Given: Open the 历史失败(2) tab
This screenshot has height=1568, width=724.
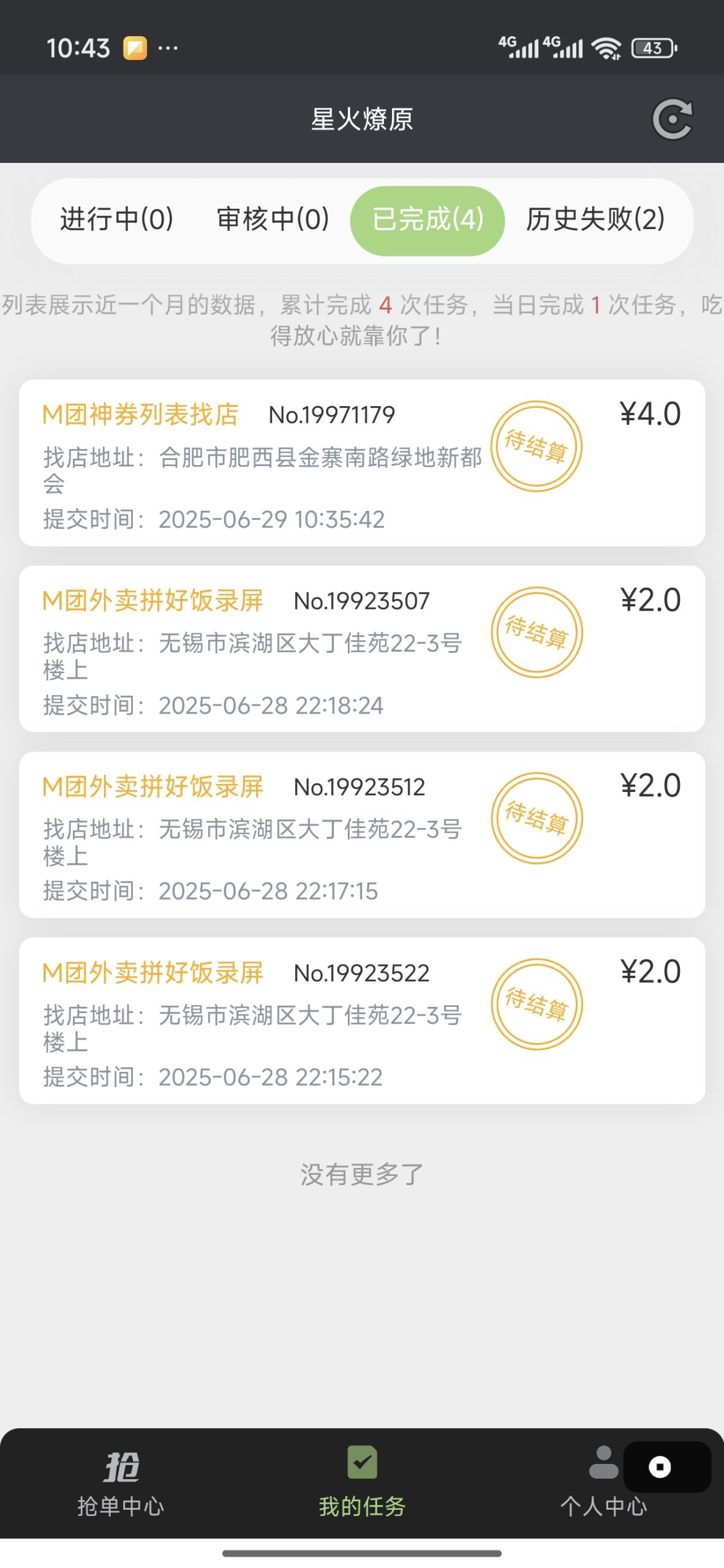Looking at the screenshot, I should pos(595,219).
